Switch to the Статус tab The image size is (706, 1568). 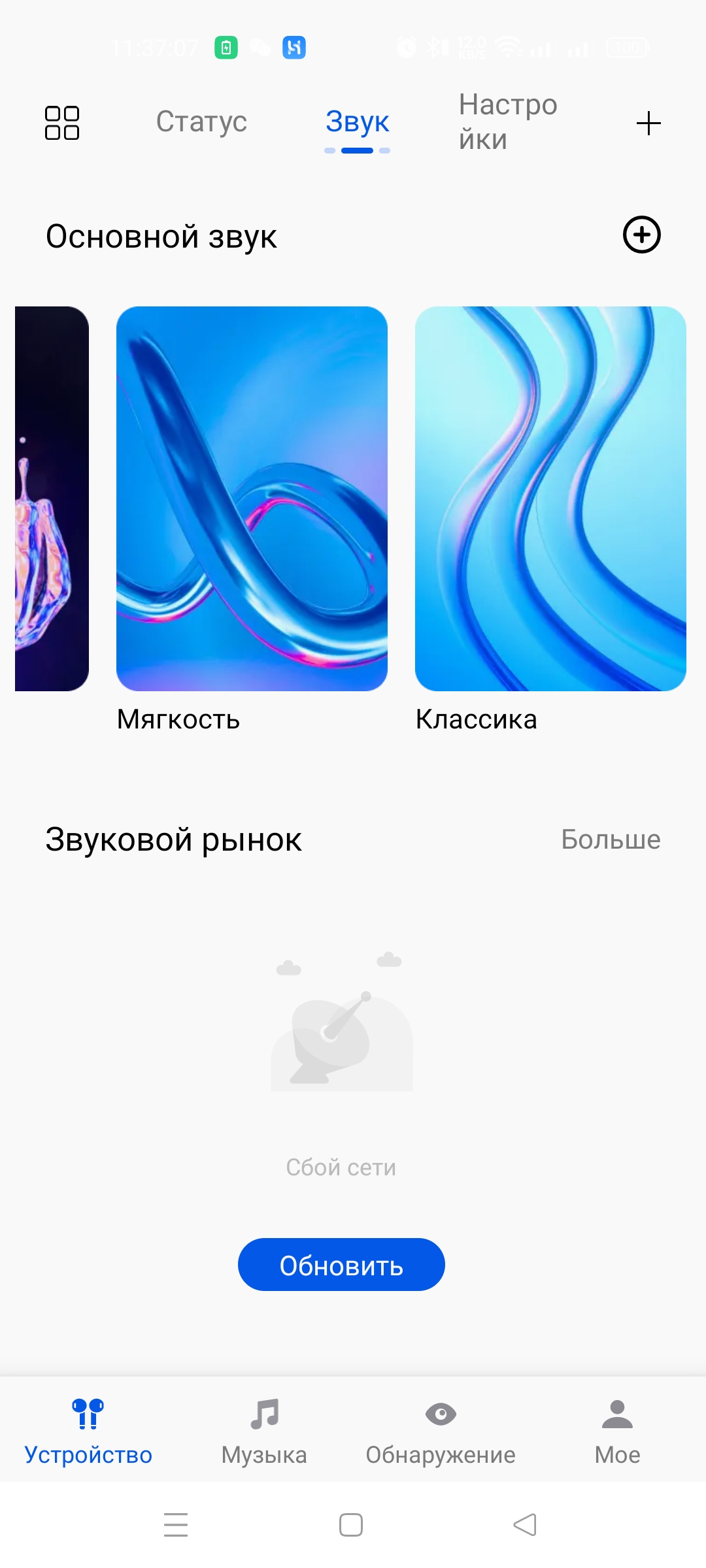[x=201, y=122]
